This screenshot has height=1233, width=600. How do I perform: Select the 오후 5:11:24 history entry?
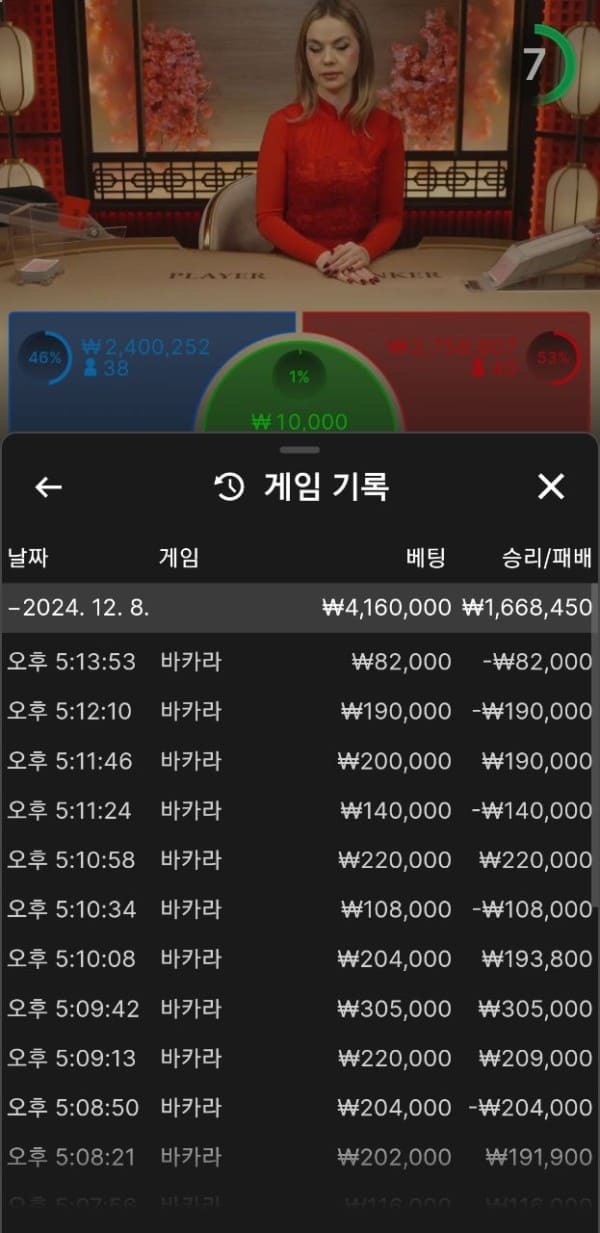tap(298, 810)
